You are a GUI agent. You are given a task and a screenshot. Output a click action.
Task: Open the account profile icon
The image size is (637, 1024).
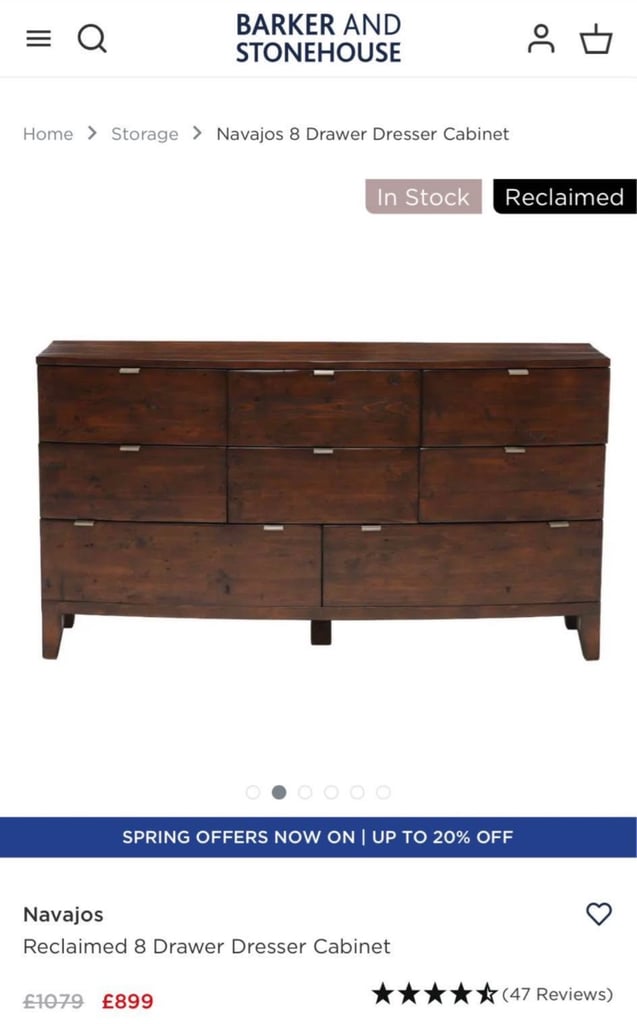coord(541,39)
